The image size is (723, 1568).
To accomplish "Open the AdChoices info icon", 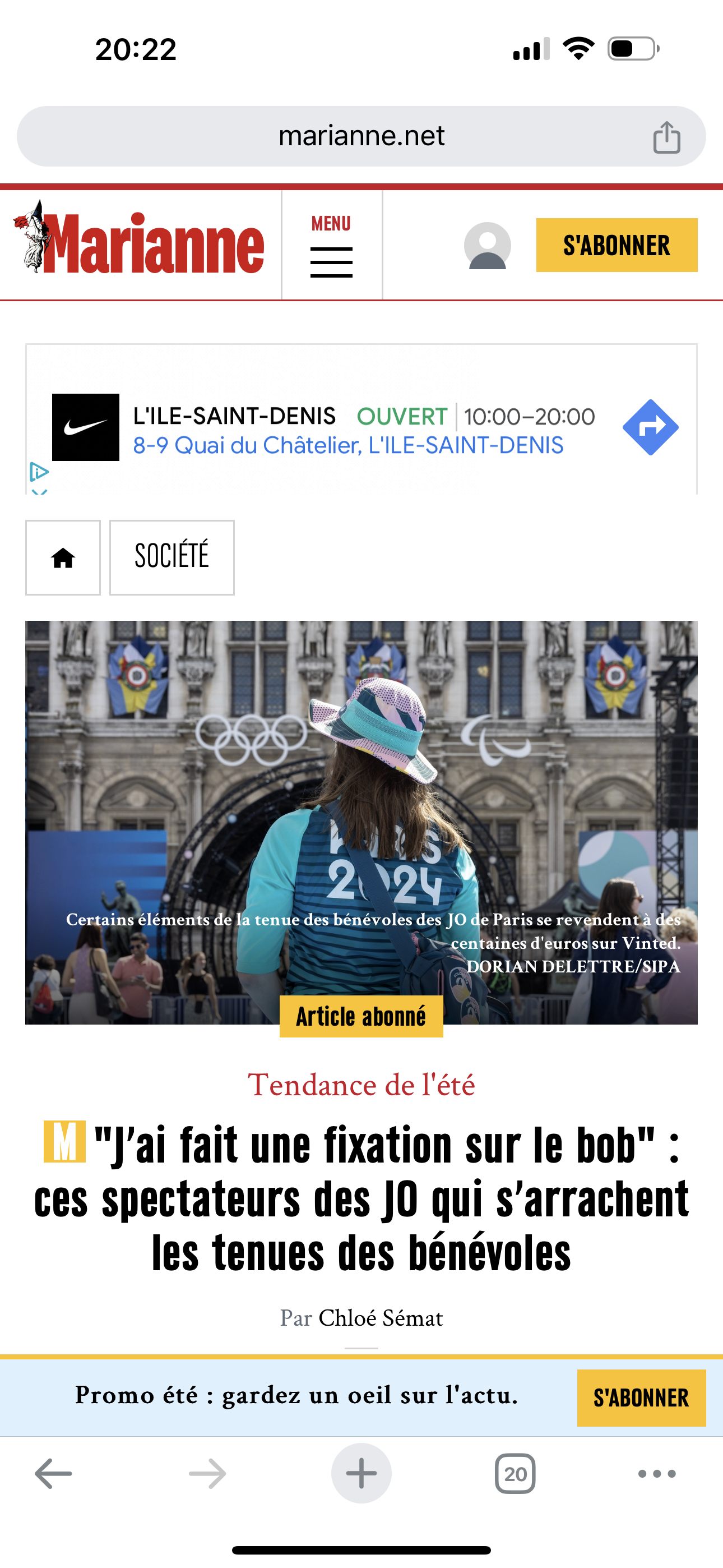I will [39, 471].
